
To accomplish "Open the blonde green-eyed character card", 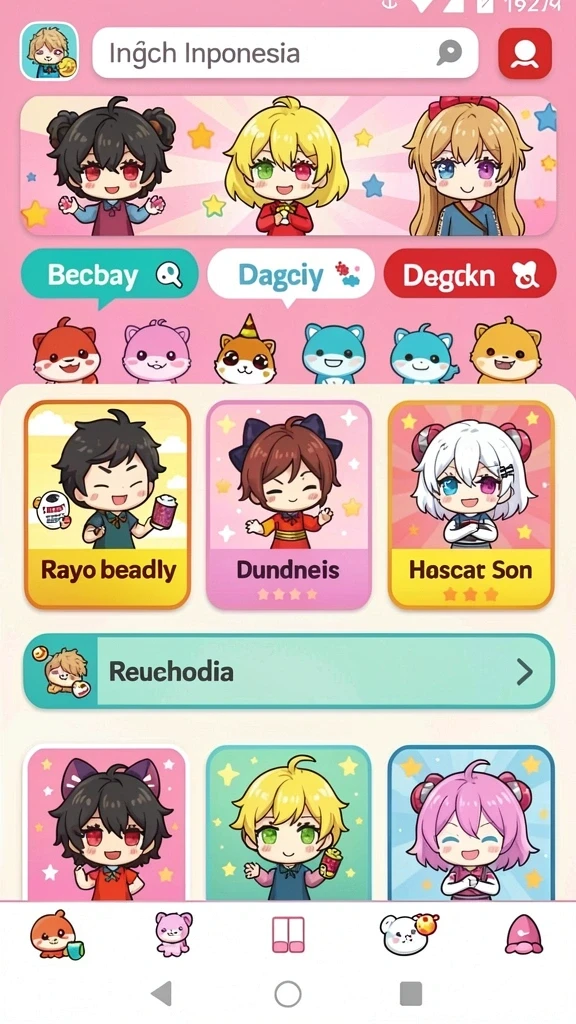I will [289, 823].
